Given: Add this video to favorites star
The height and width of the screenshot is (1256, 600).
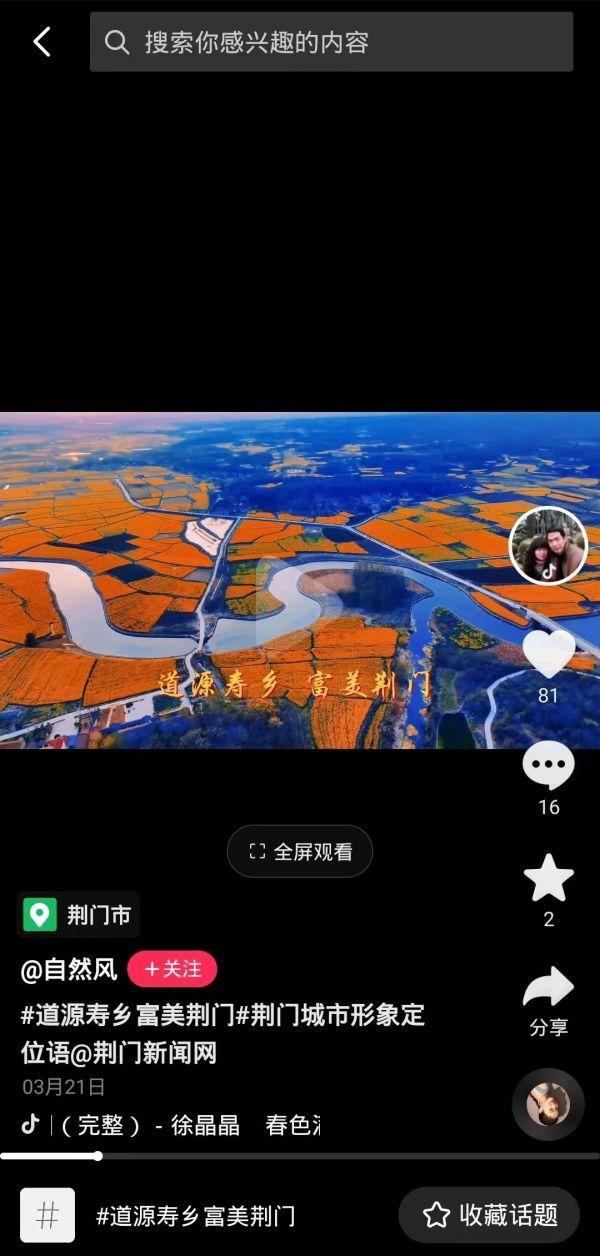Looking at the screenshot, I should coord(548,880).
